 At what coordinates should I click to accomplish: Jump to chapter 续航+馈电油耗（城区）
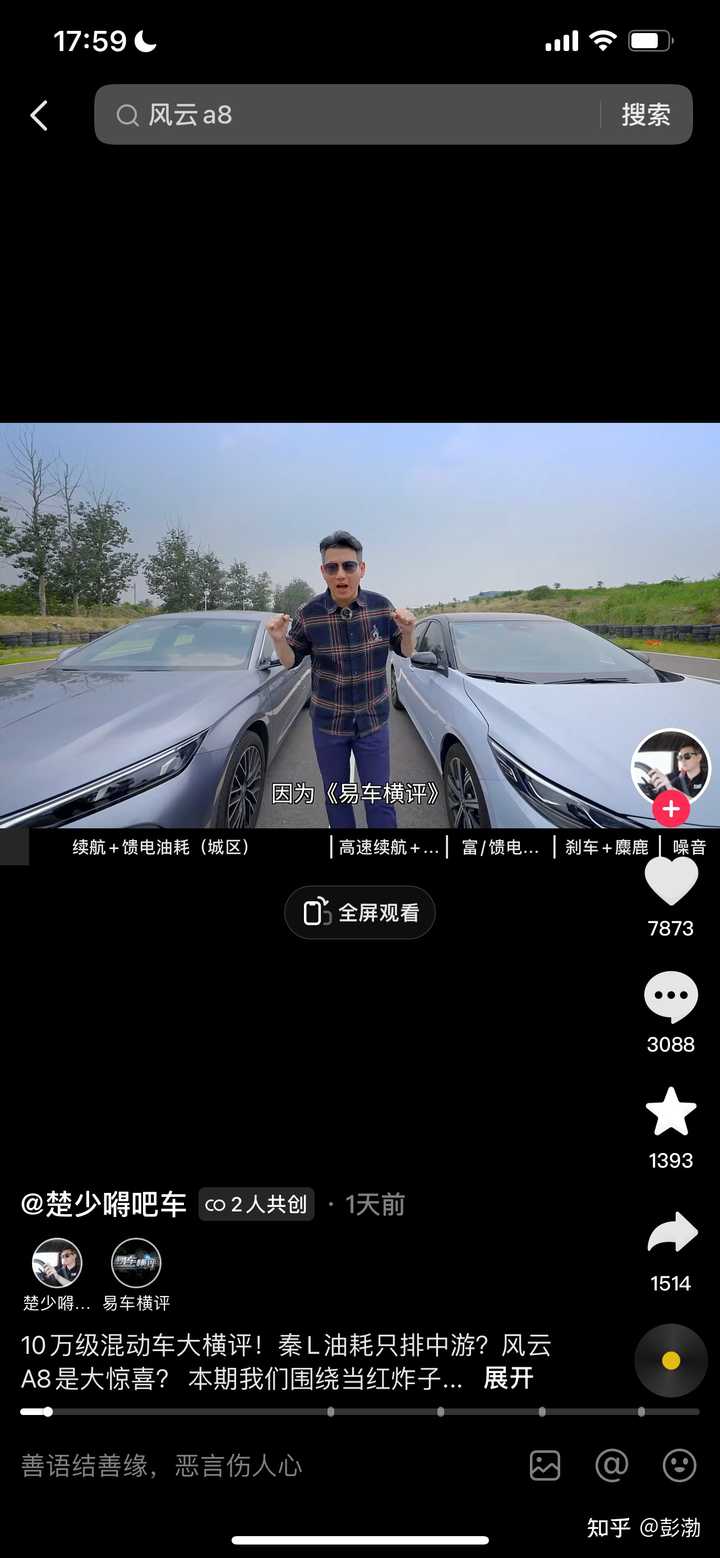pyautogui.click(x=160, y=847)
